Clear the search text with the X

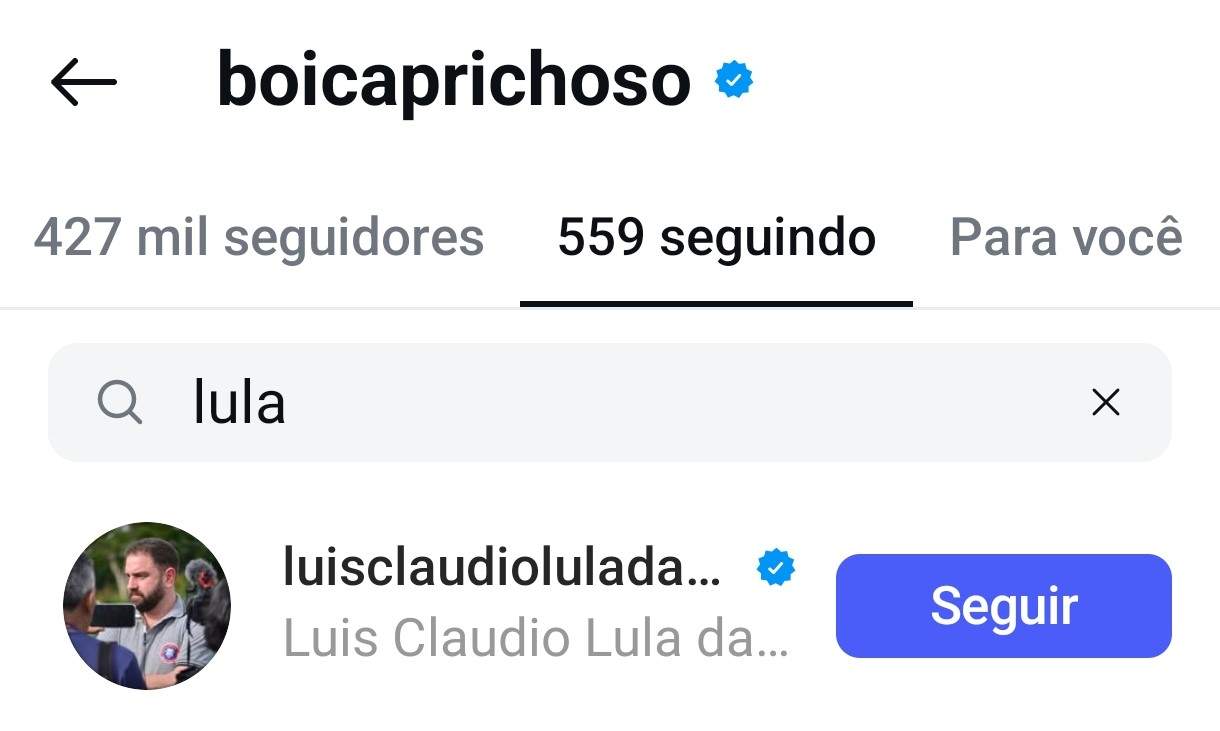point(1105,403)
